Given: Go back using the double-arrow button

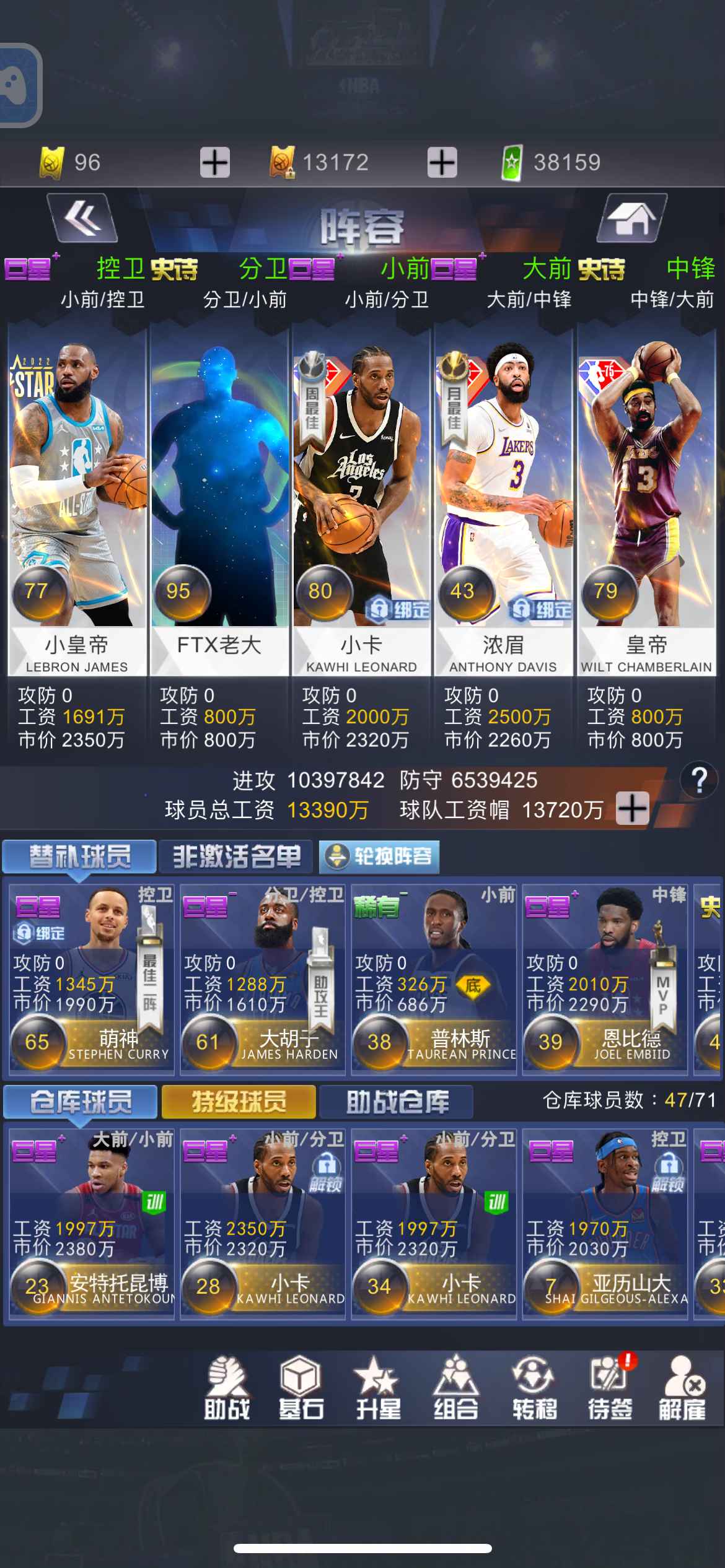Looking at the screenshot, I should click(83, 217).
